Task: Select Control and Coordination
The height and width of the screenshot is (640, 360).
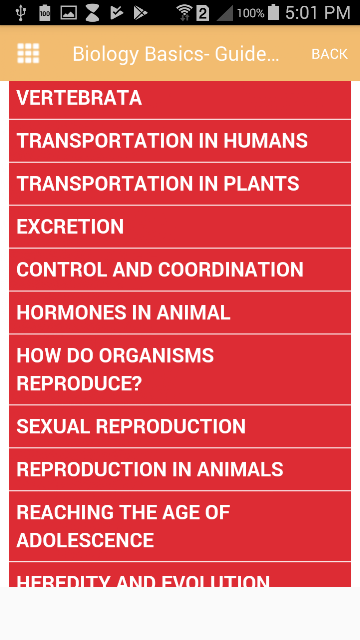Action: click(180, 269)
